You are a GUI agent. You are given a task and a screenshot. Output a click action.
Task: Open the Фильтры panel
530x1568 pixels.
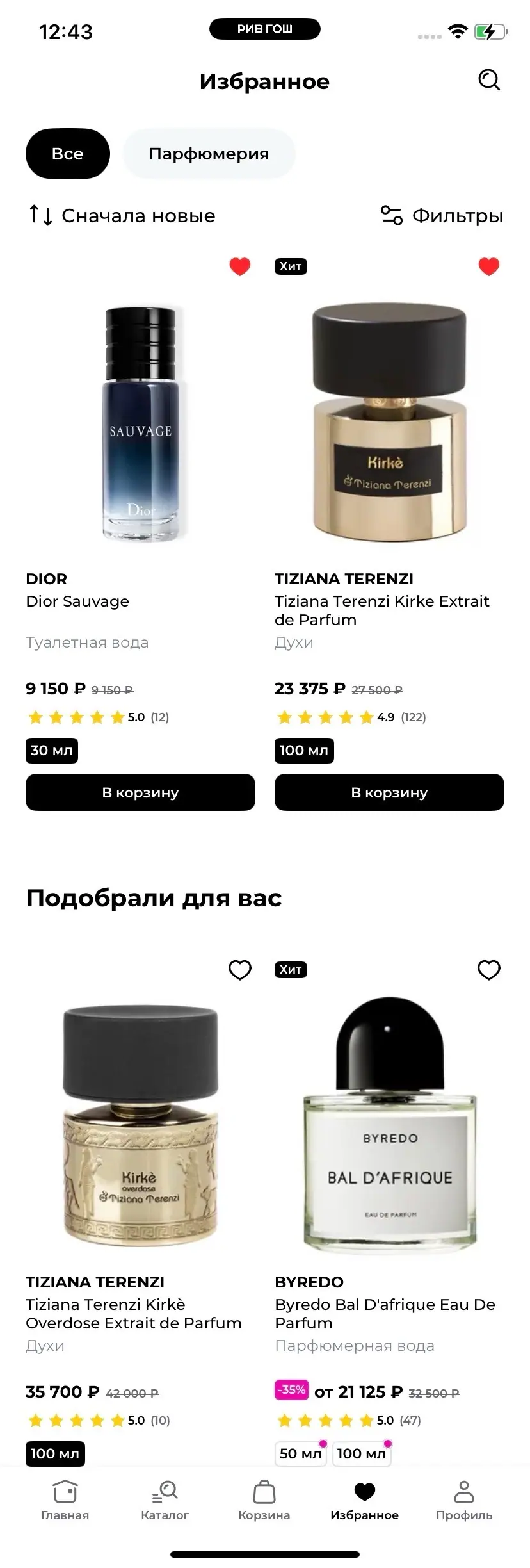(x=442, y=216)
